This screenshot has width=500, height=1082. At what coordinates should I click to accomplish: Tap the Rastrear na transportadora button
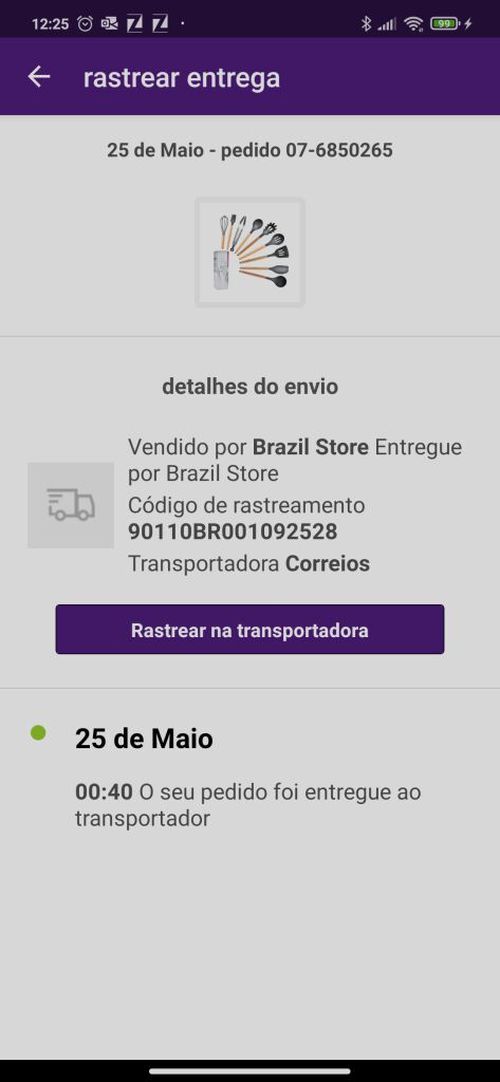250,629
